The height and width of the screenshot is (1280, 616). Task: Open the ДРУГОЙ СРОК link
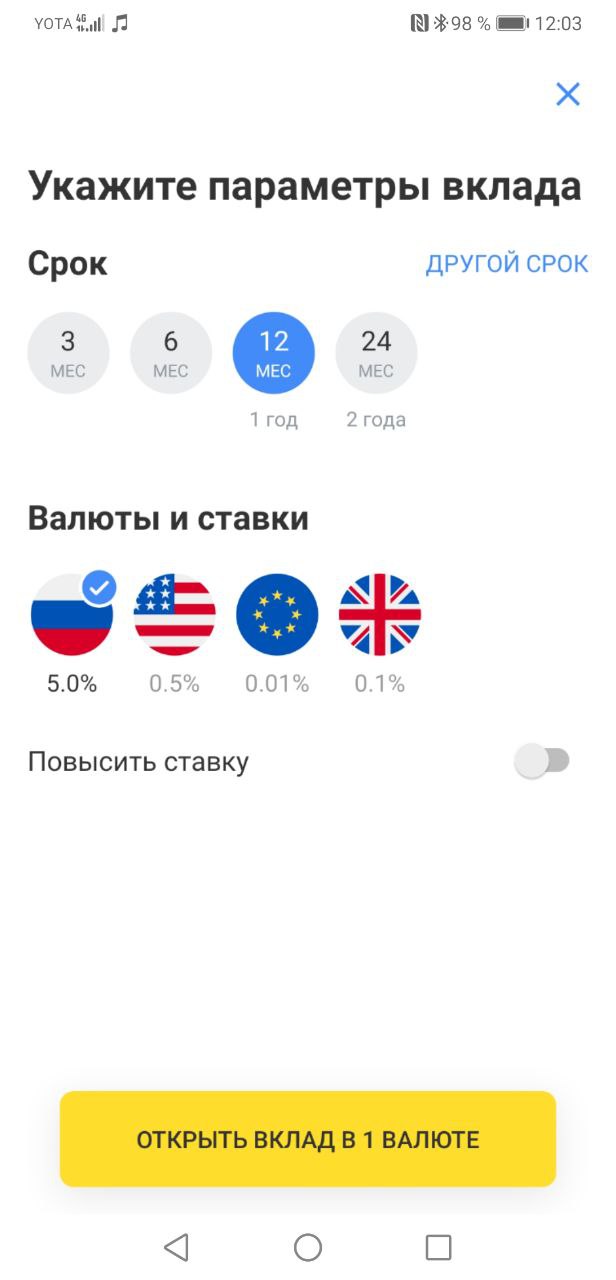pyautogui.click(x=507, y=265)
